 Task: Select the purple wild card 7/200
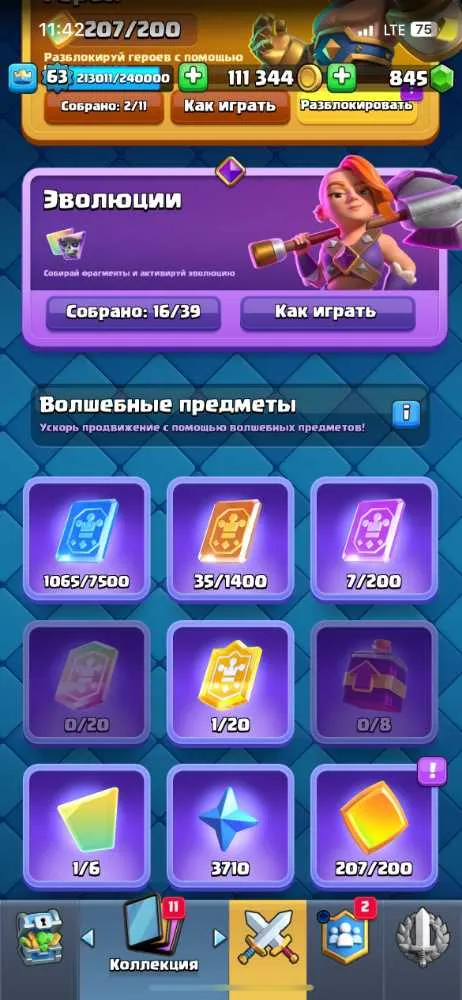tap(374, 539)
